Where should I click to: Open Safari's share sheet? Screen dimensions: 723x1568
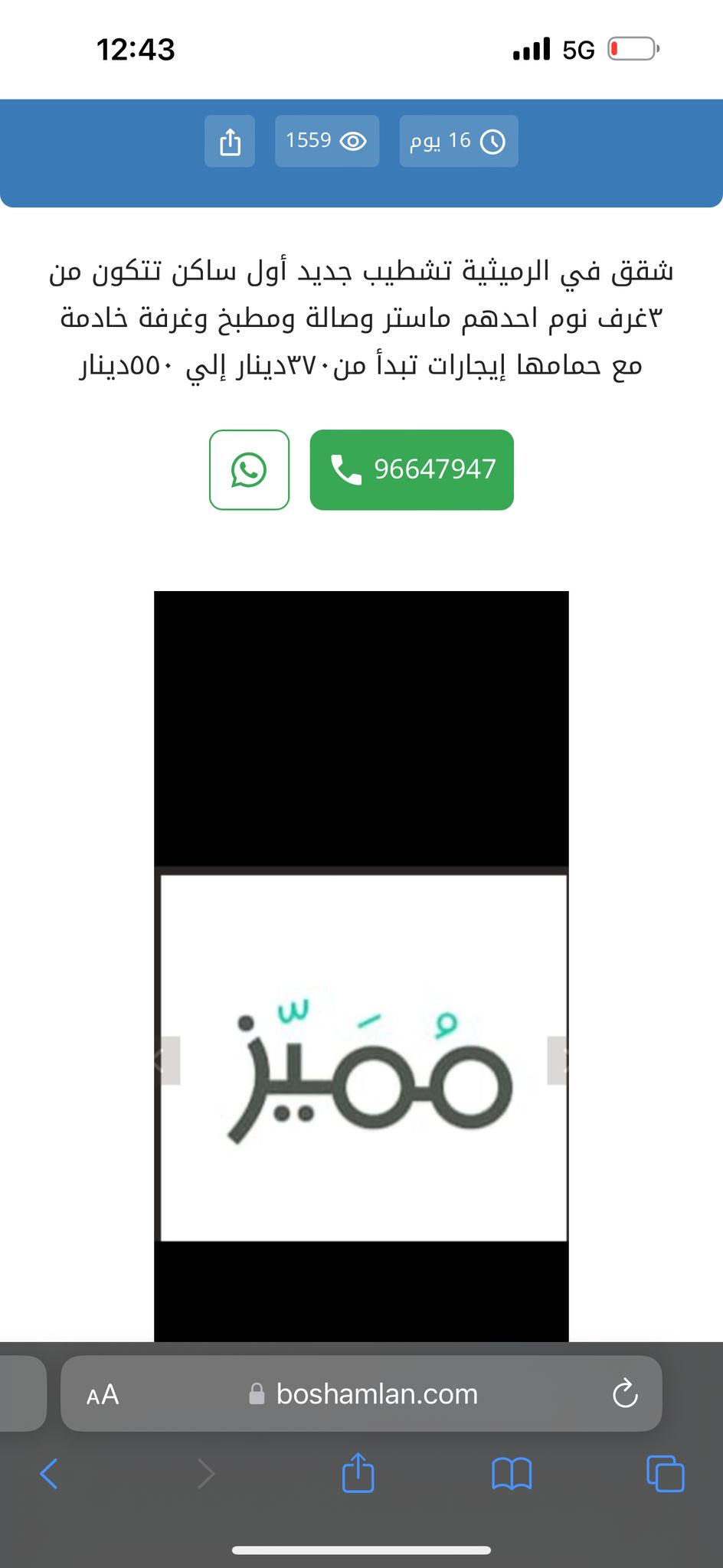click(358, 1473)
